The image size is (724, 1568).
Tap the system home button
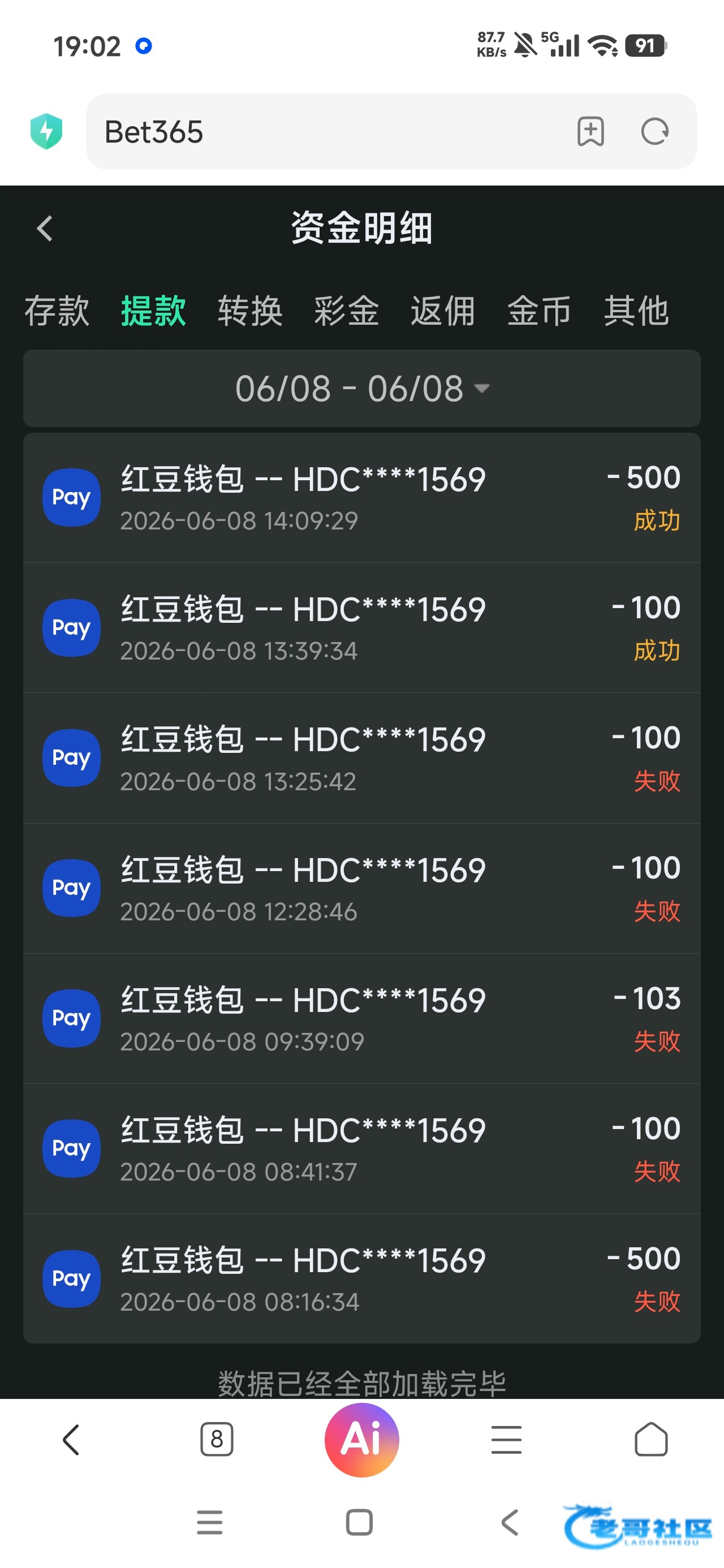359,1522
